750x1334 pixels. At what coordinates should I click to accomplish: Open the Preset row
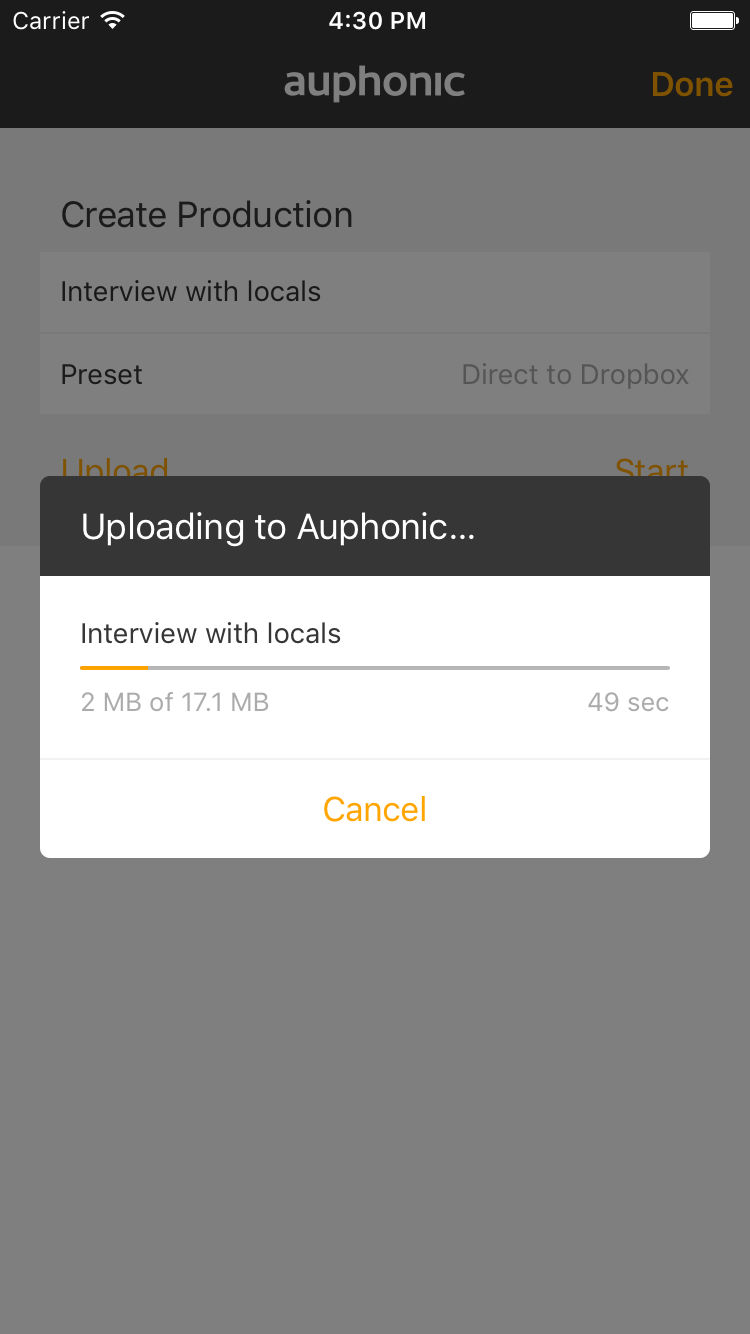point(375,375)
